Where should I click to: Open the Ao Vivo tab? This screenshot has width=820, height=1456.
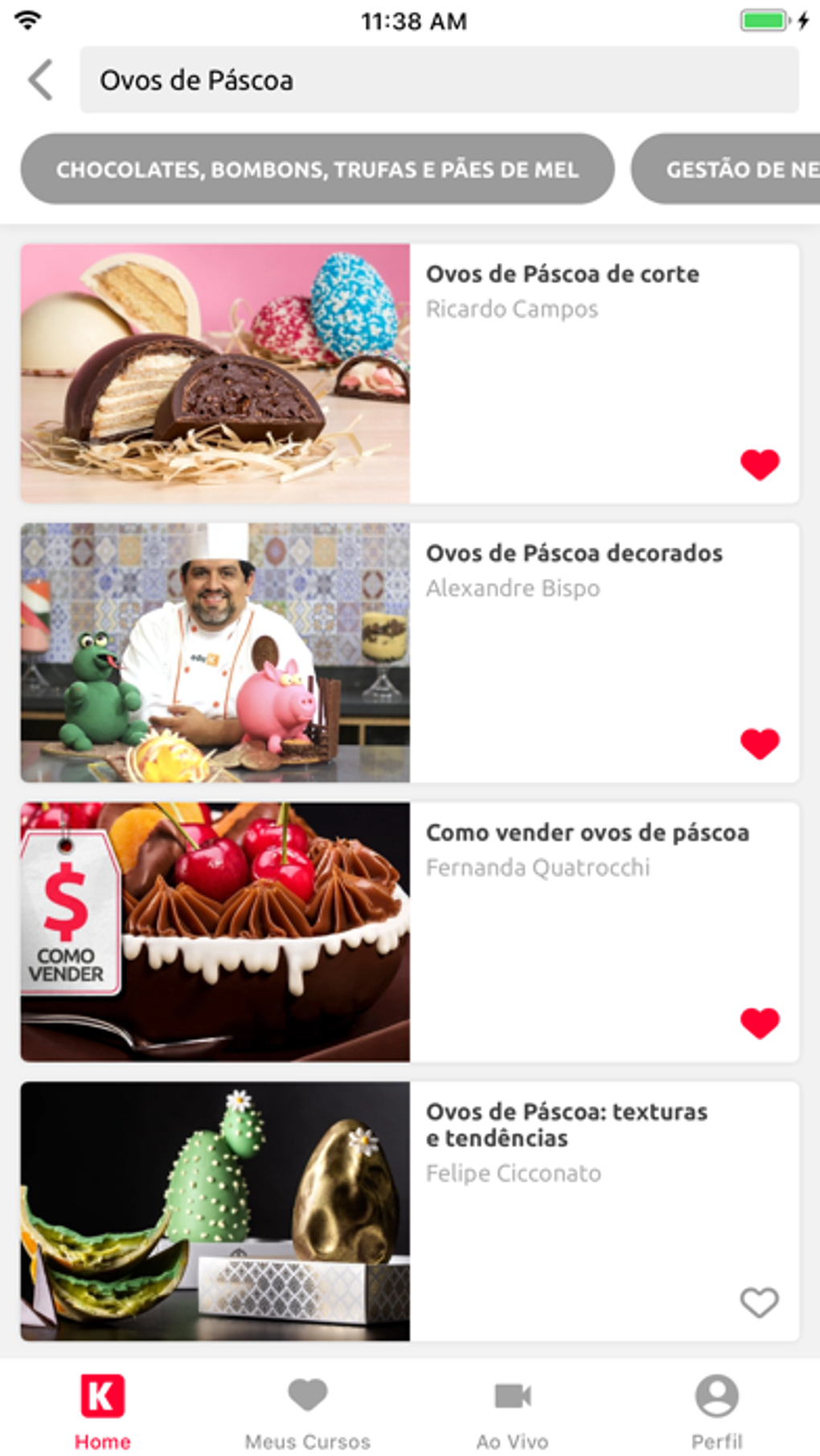click(512, 1411)
